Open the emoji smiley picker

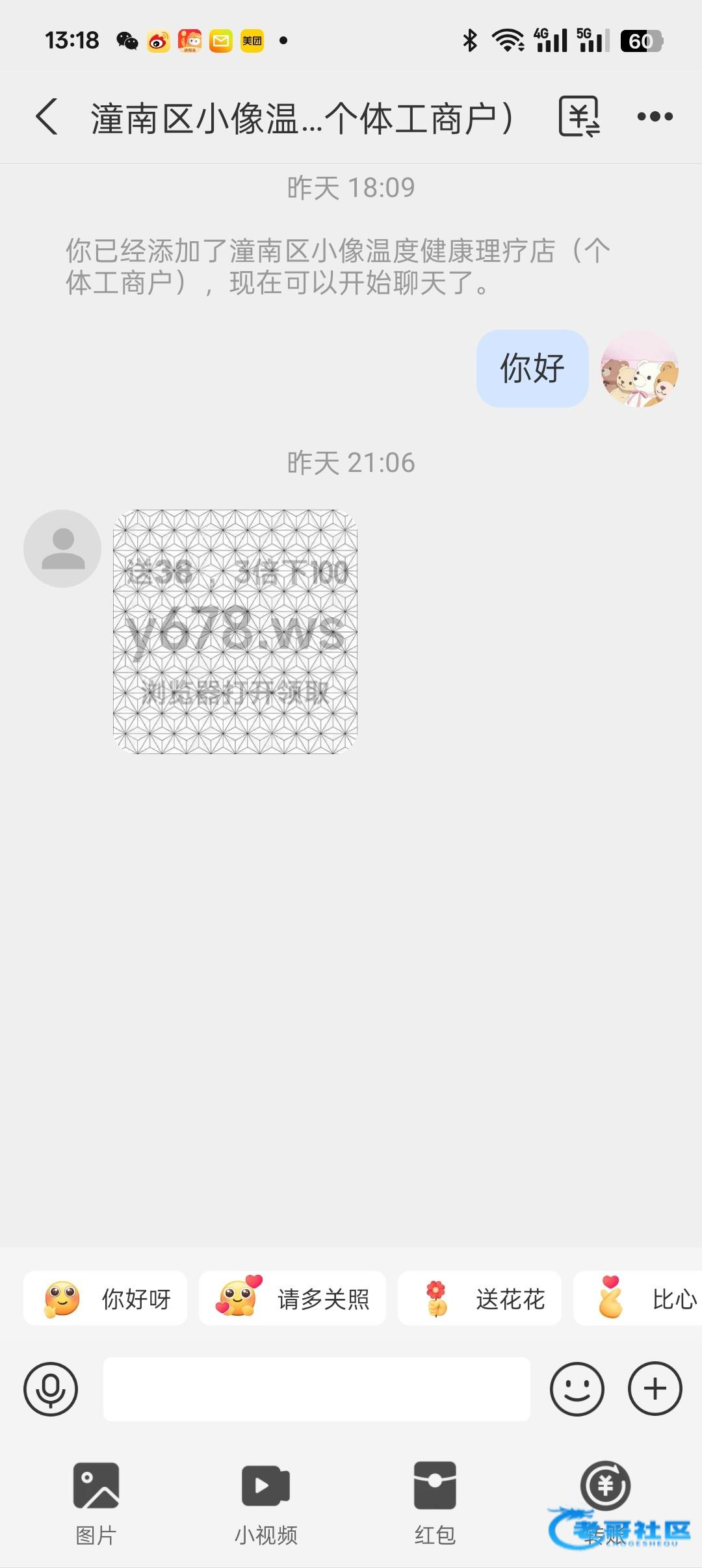click(577, 1389)
